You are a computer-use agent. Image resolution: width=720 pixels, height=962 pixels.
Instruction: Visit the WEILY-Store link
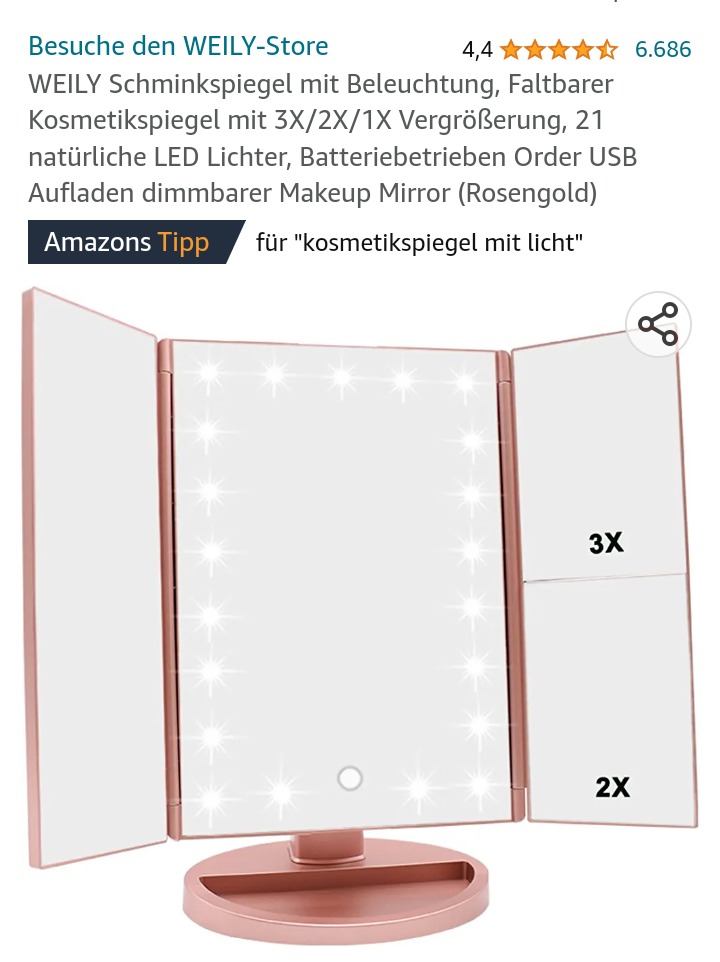(178, 46)
